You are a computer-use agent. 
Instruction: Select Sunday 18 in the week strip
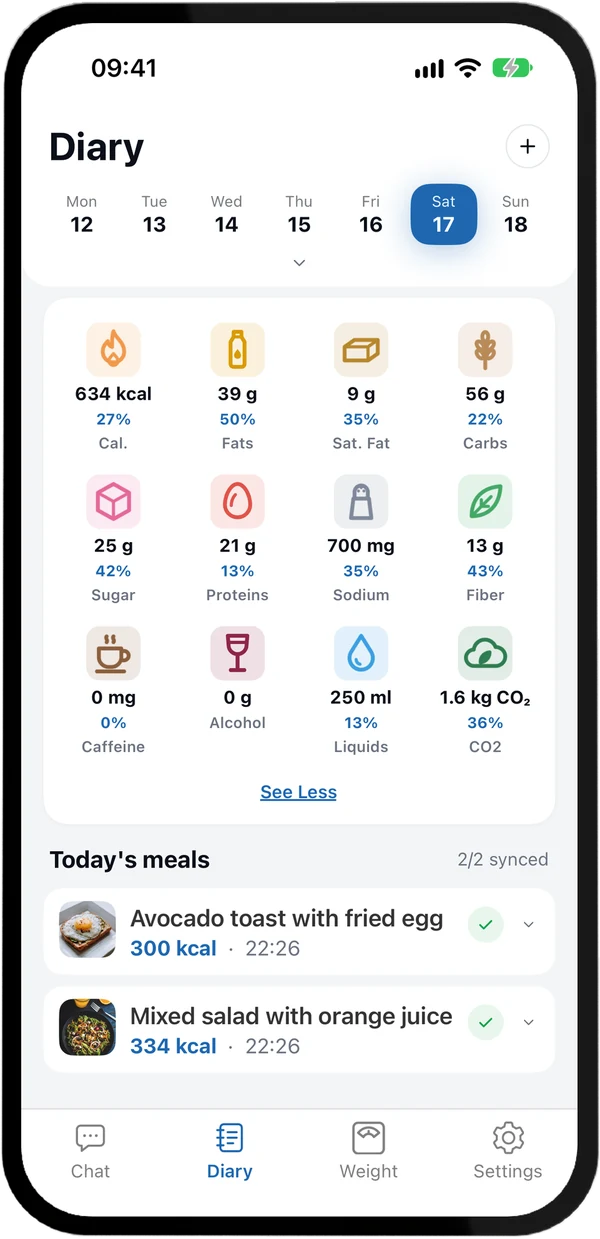pyautogui.click(x=516, y=214)
